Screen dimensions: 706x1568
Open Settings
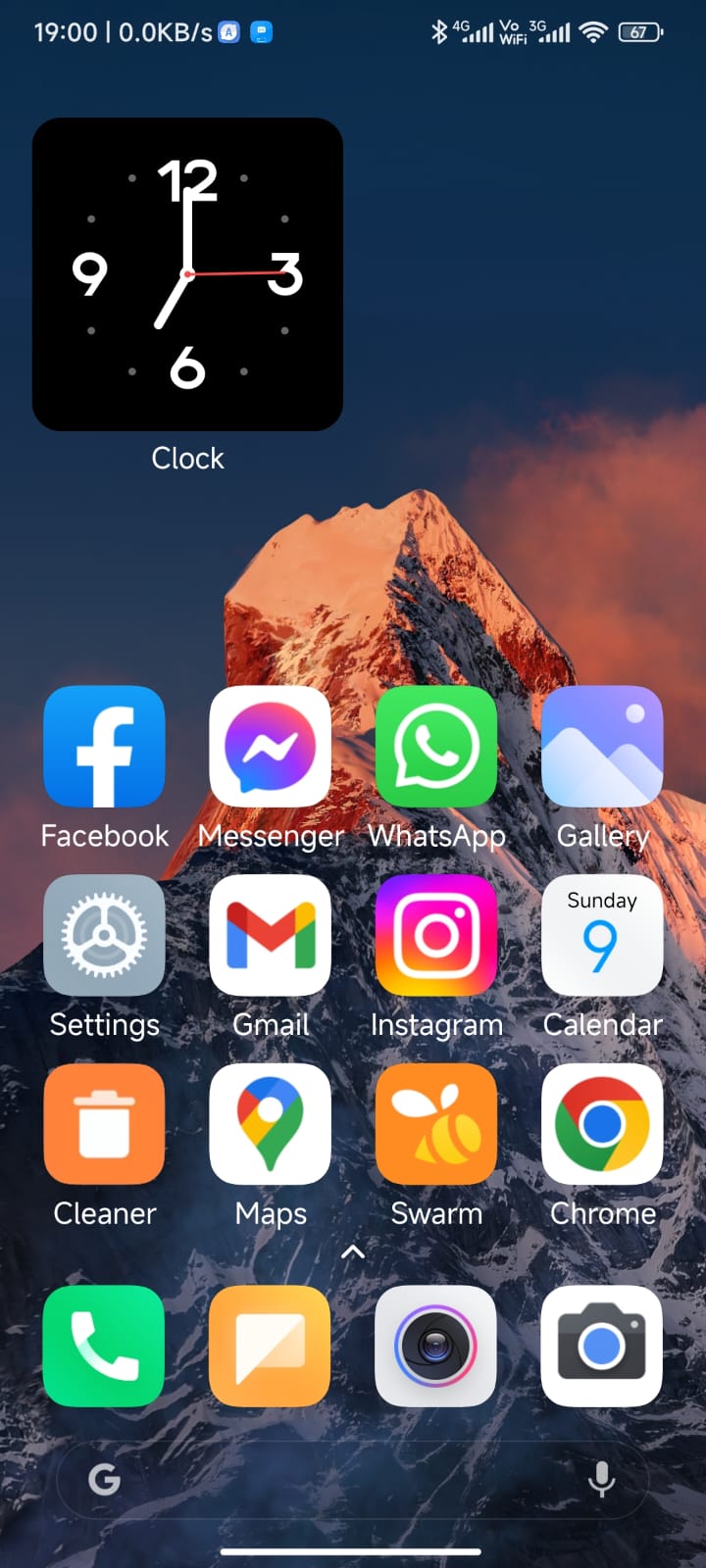[104, 936]
